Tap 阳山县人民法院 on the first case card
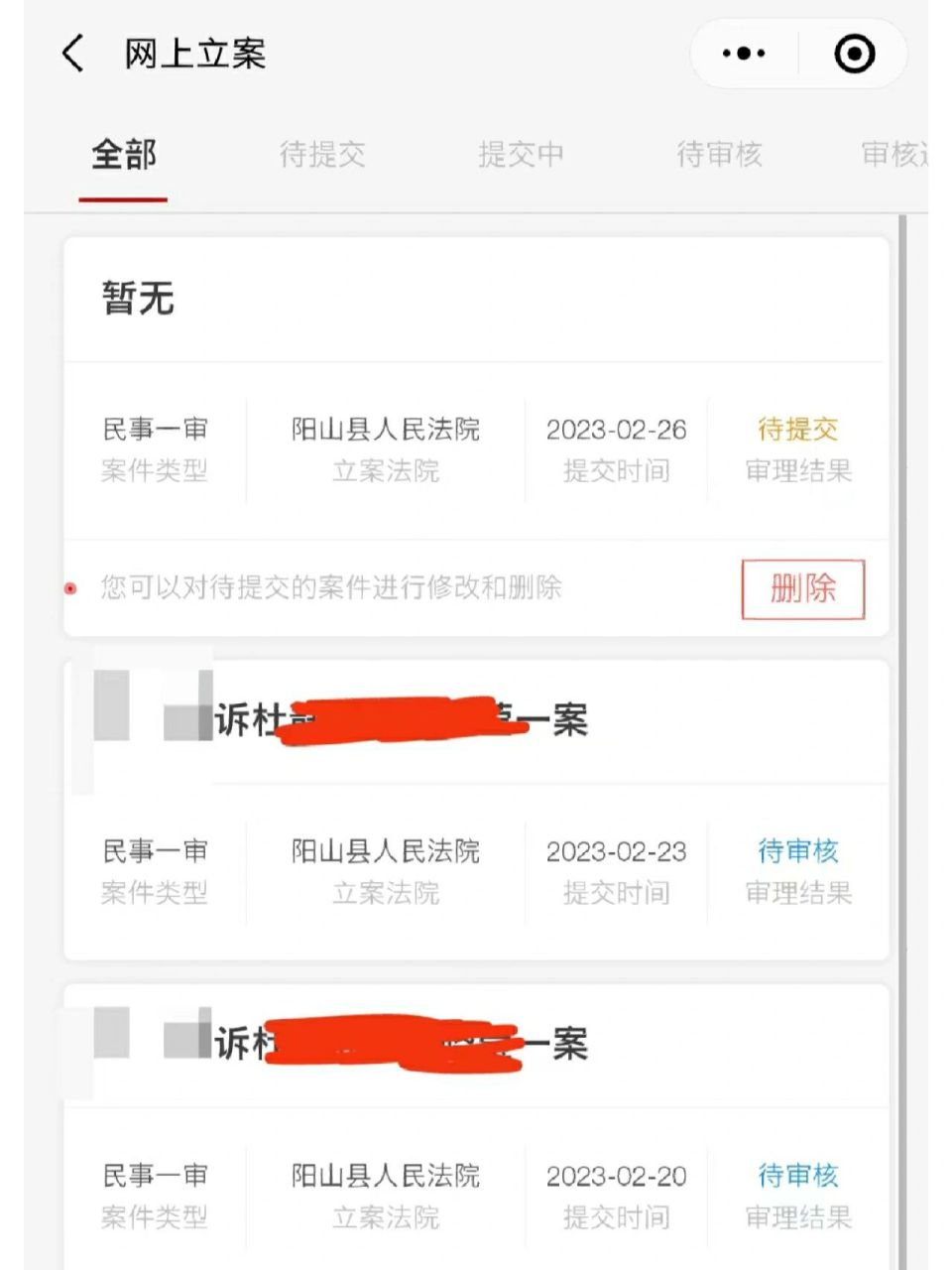The width and height of the screenshot is (952, 1270). pos(384,429)
